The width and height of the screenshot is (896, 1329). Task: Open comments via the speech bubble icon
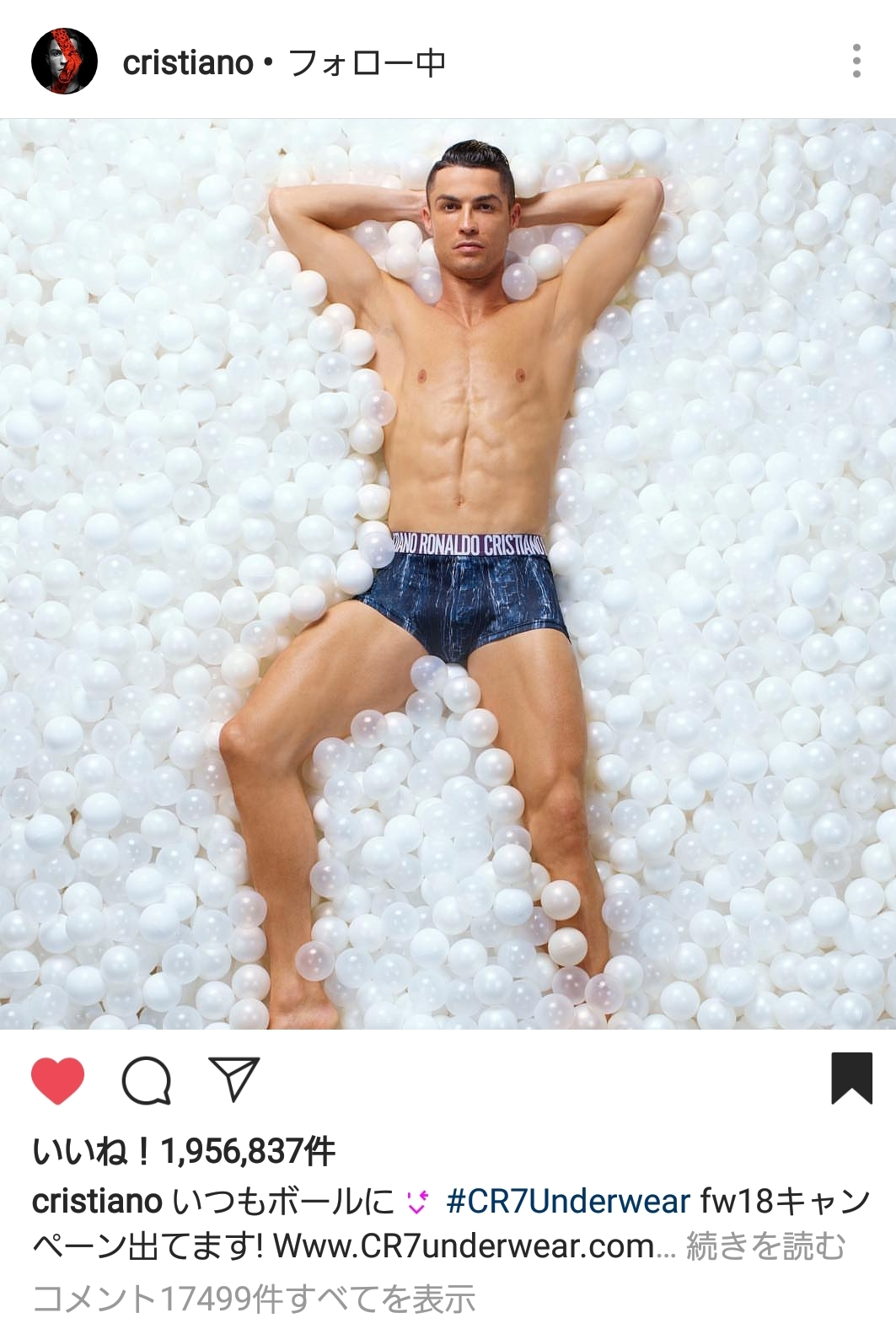[x=147, y=1080]
